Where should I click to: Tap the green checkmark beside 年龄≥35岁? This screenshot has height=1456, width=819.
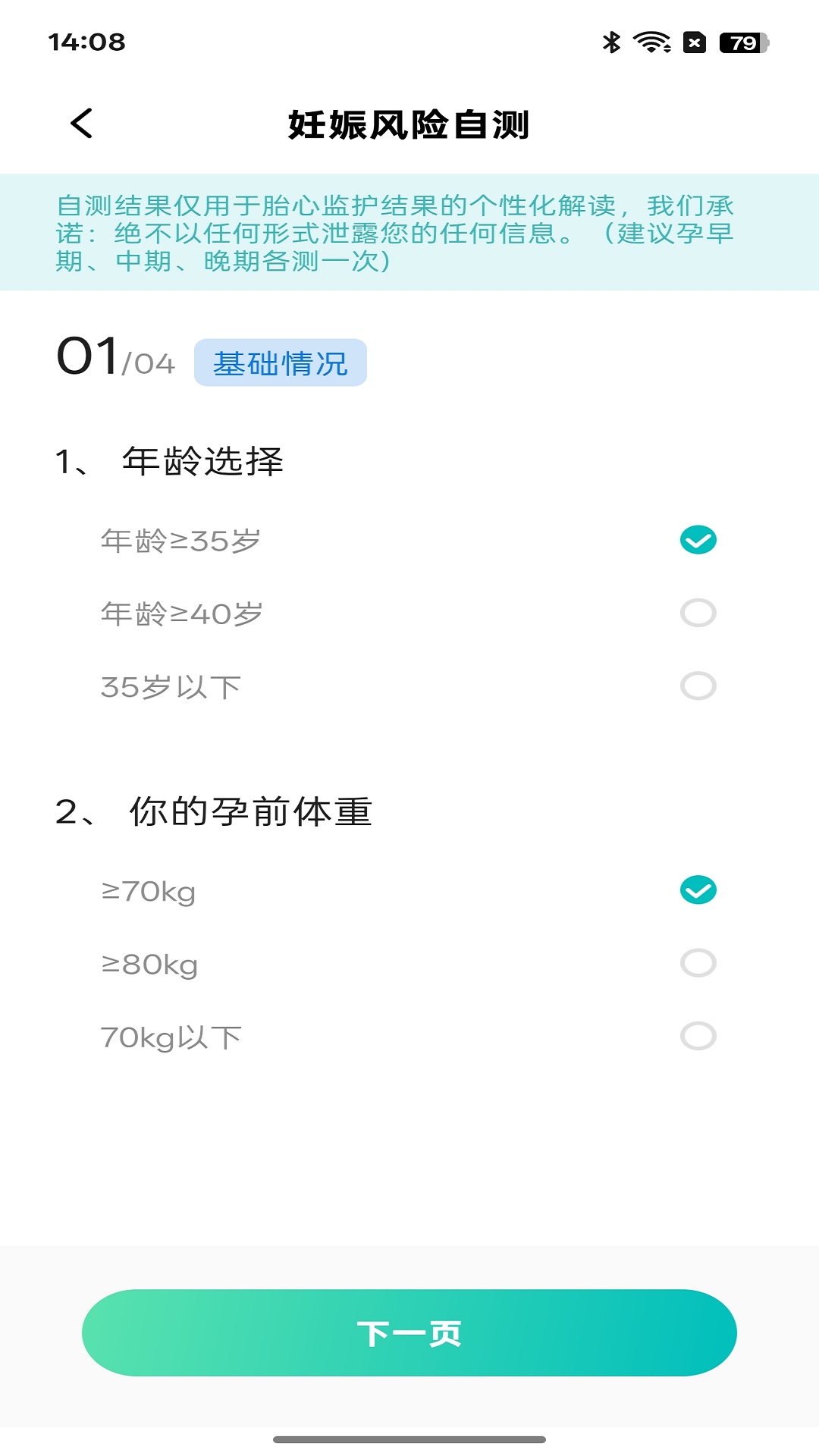click(x=697, y=541)
